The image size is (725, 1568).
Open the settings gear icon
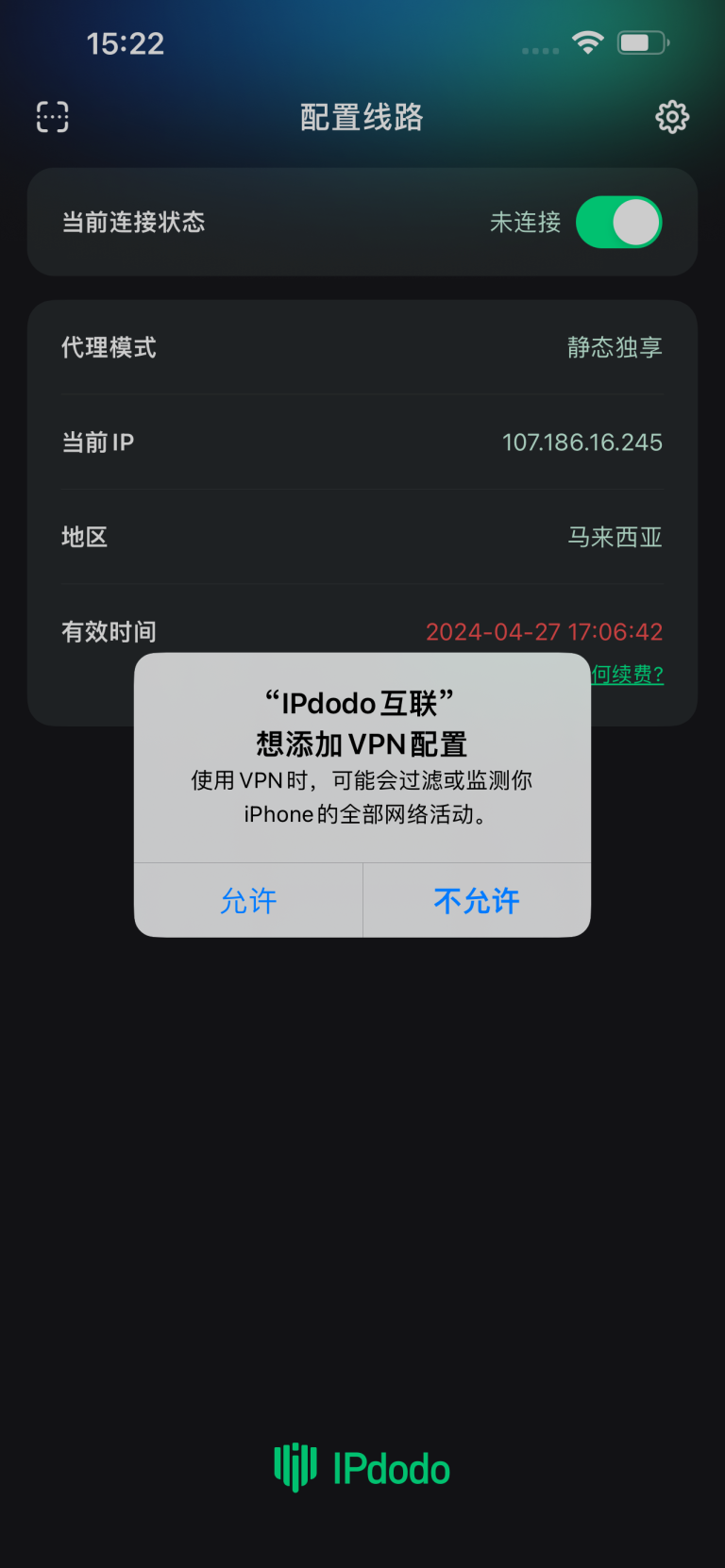click(671, 116)
